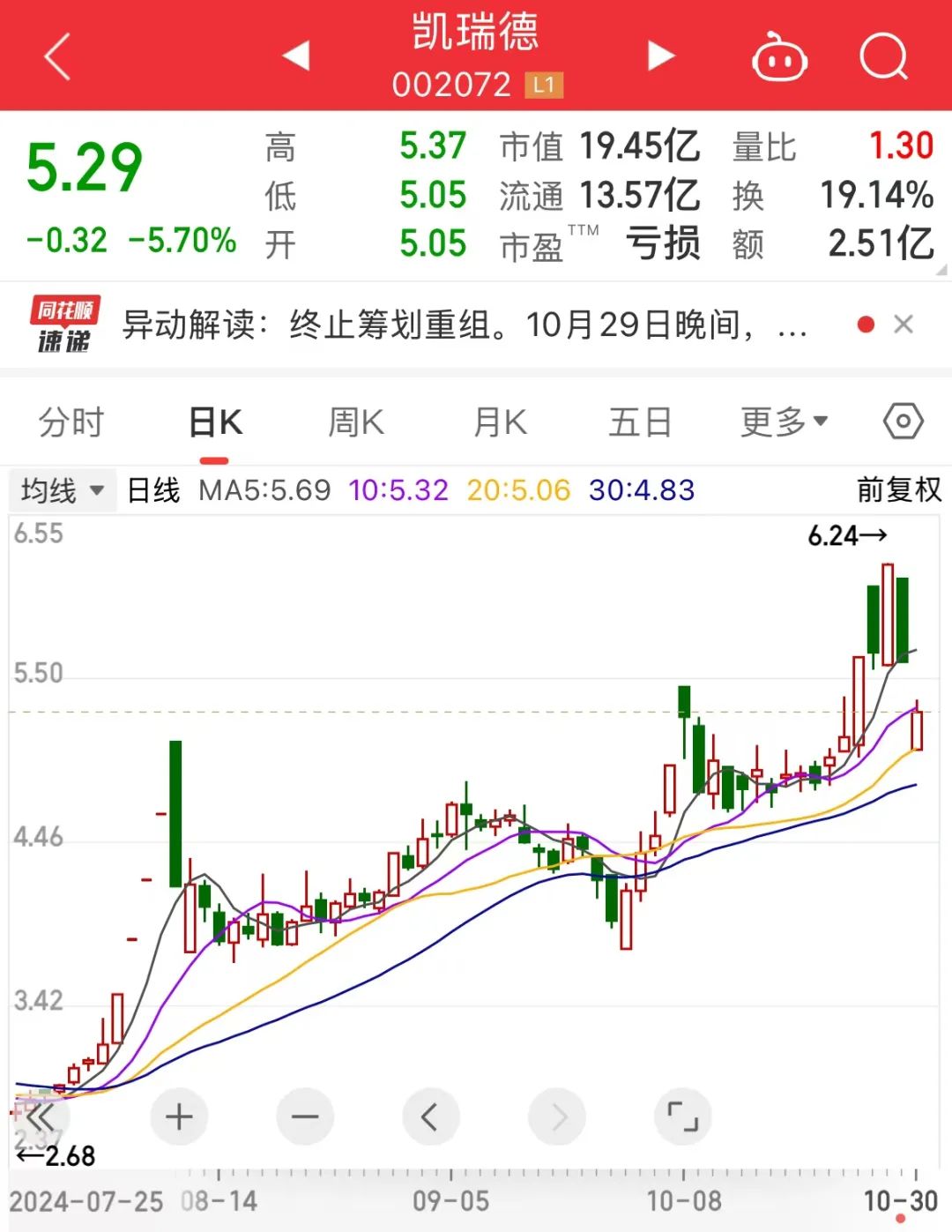Screen dimensions: 952x1232
Task: Switch to the previous stock
Action: 296,56
